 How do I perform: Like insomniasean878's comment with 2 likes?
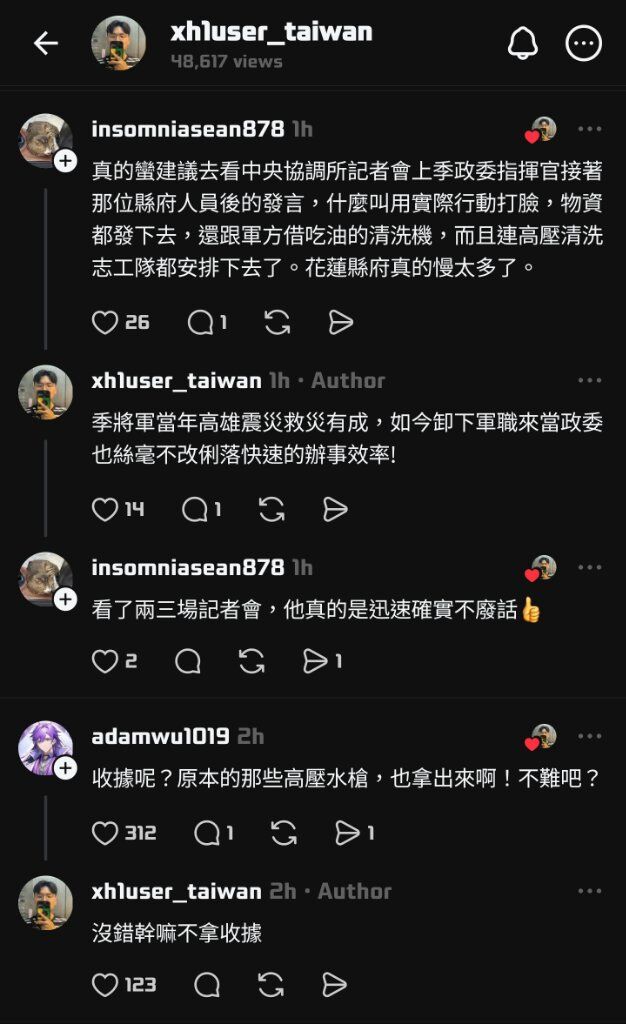coord(105,661)
